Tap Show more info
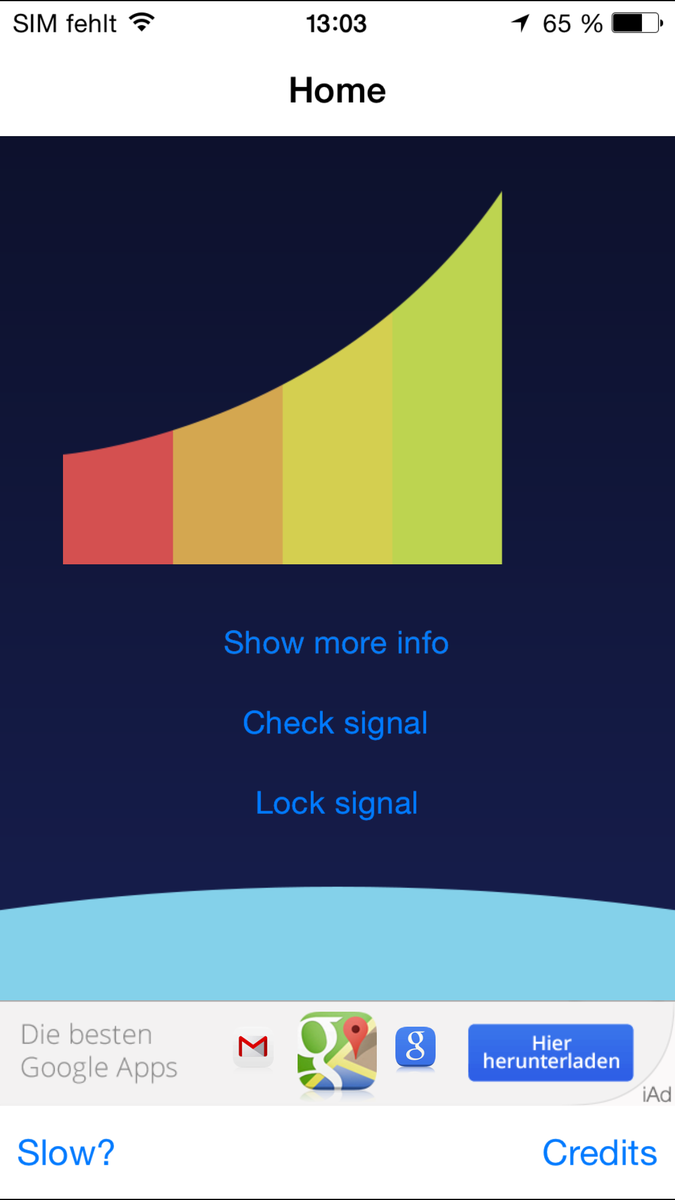The width and height of the screenshot is (675, 1200). click(336, 642)
